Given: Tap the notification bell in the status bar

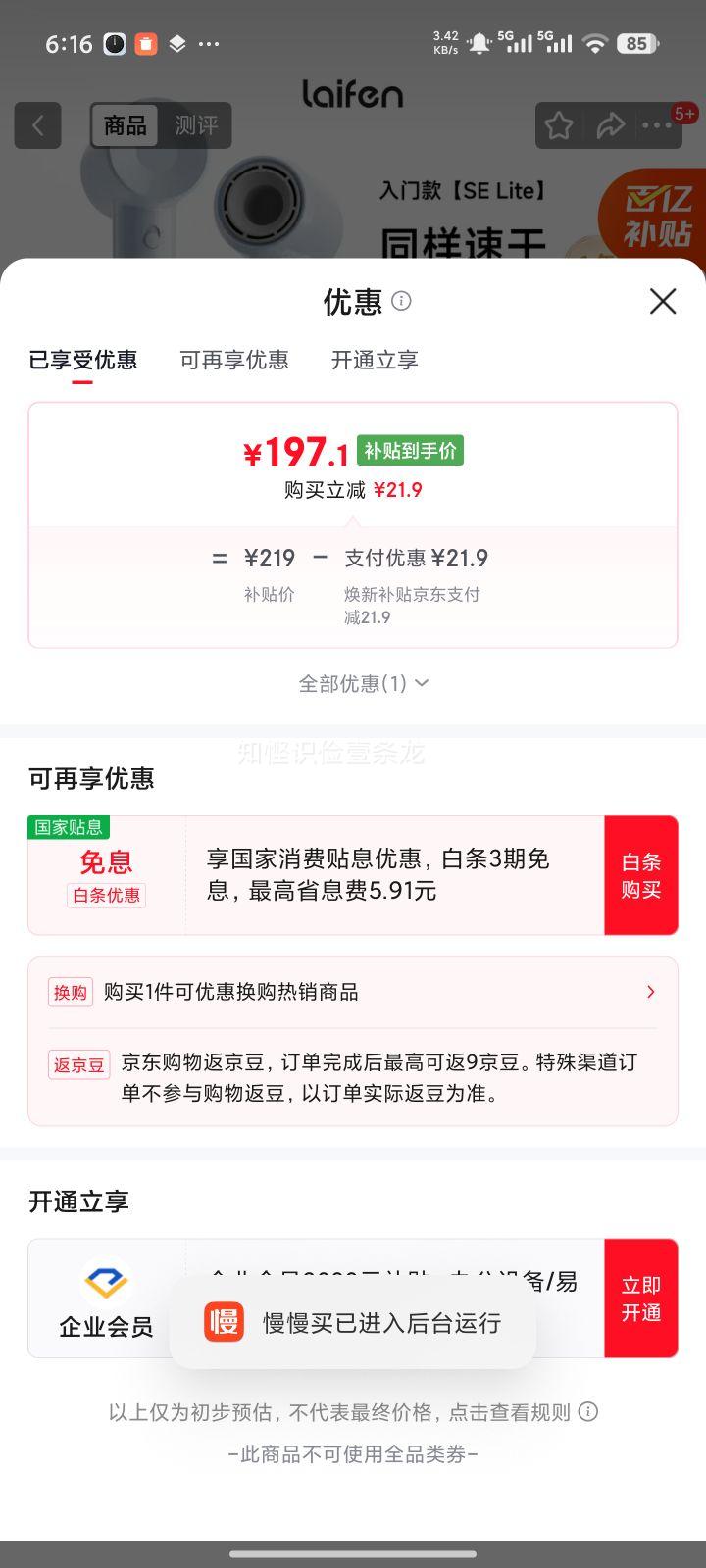Looking at the screenshot, I should coord(479,43).
